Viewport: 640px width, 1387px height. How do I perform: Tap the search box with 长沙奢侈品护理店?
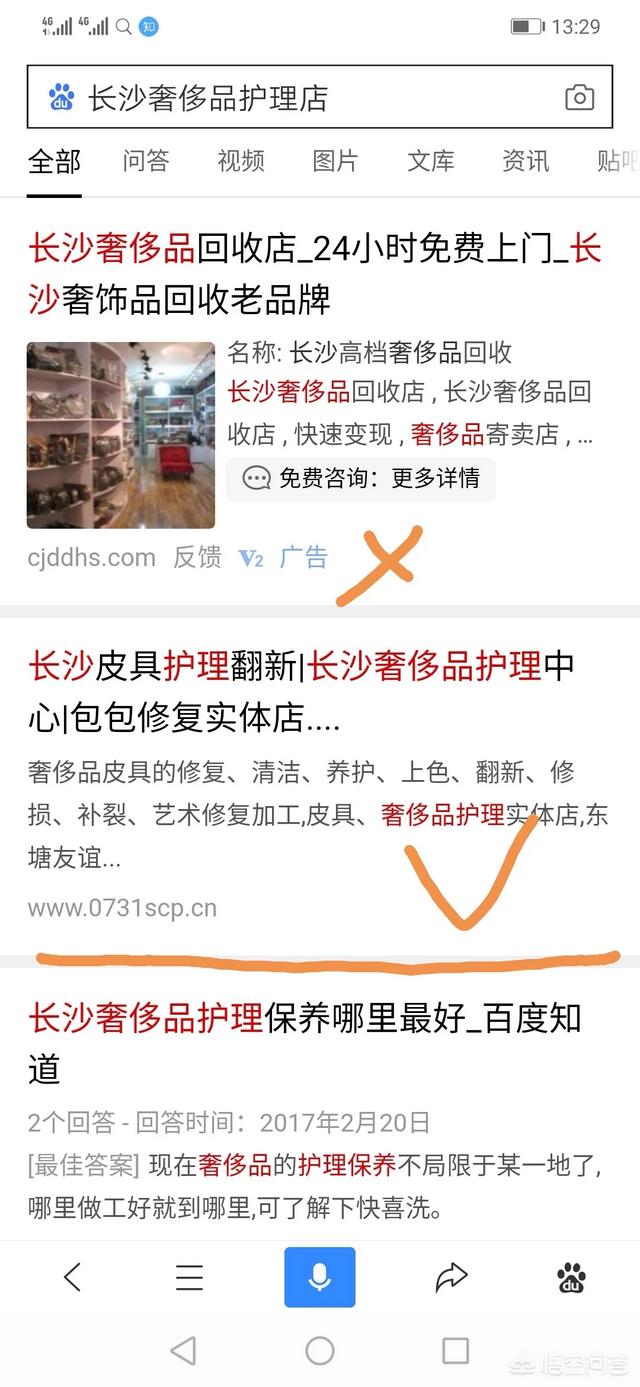pos(319,97)
